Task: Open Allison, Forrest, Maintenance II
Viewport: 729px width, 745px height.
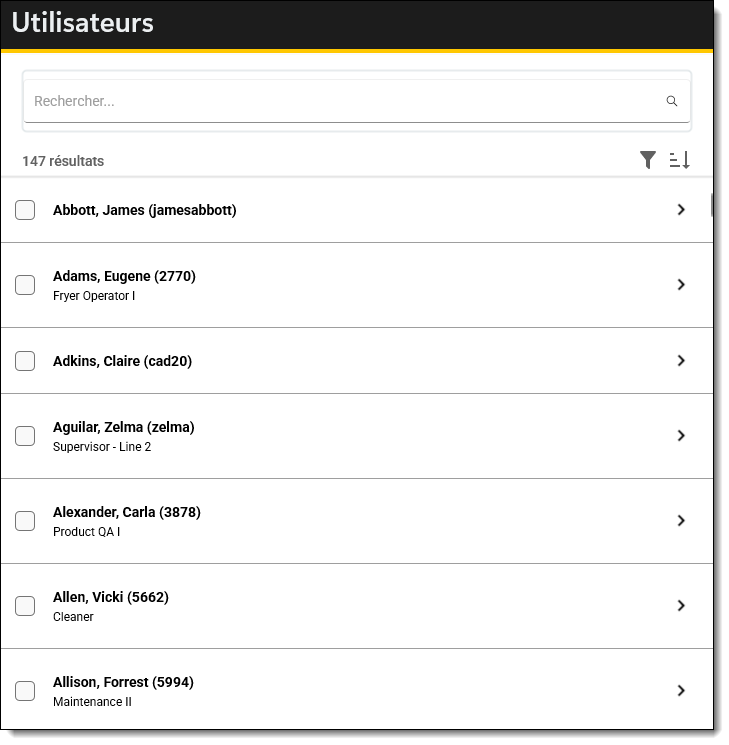Action: coord(681,691)
